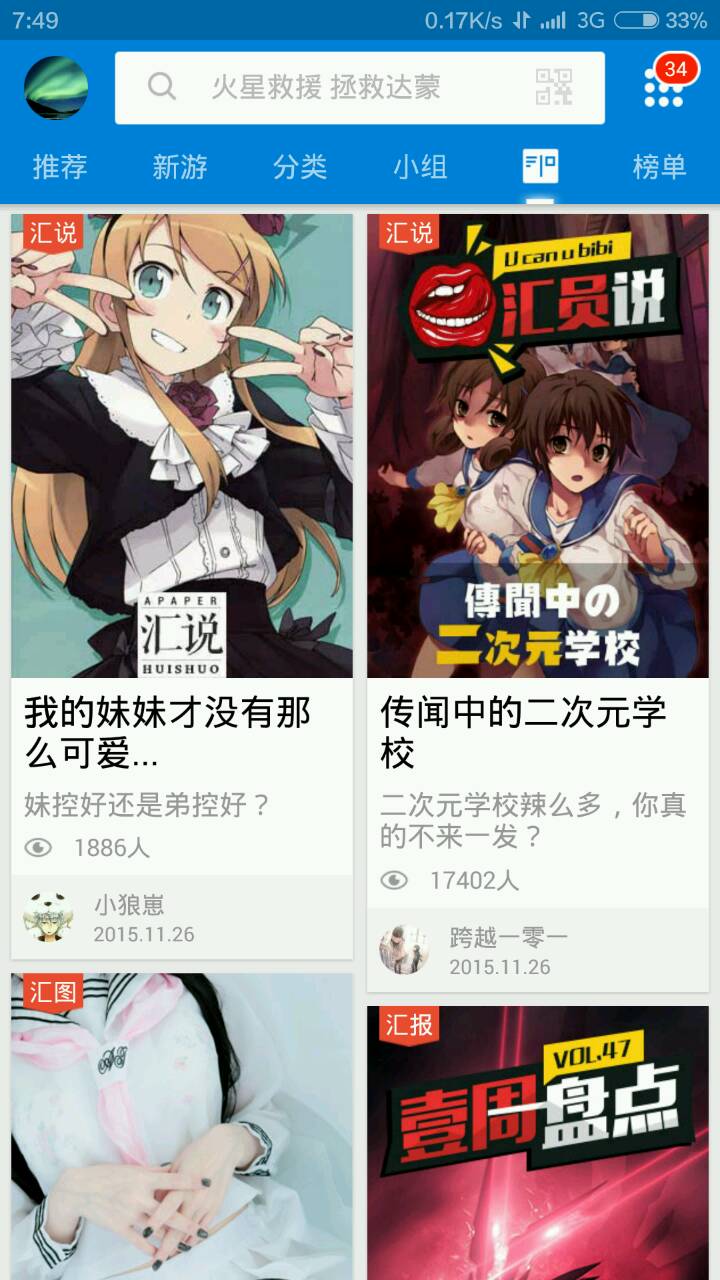Viewport: 720px width, 1280px height.
Task: Open the grid menu with 34 badge
Action: click(664, 87)
